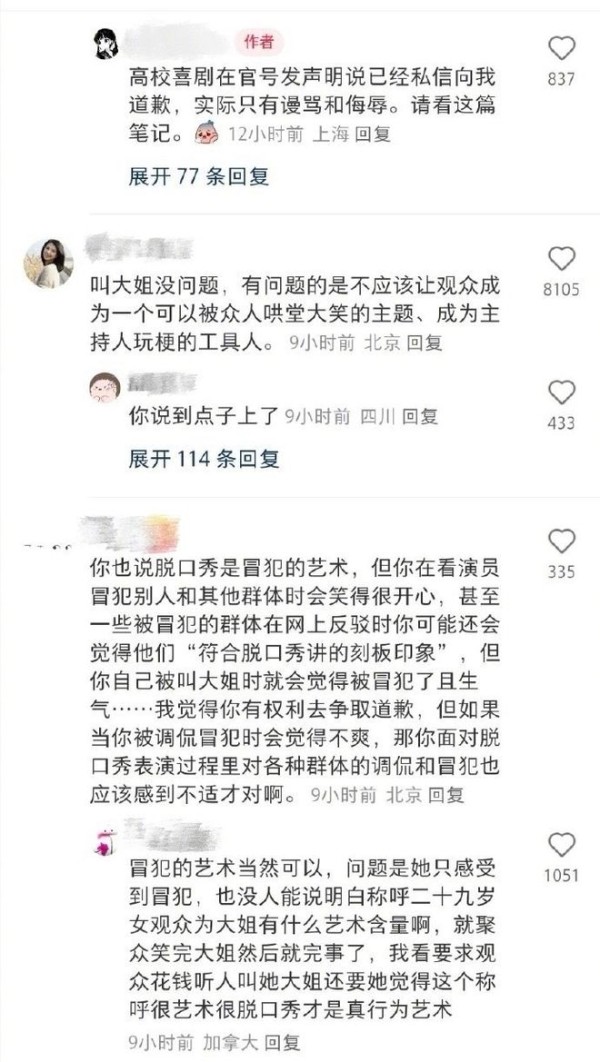
Task: Like the reply 你说到点子上了
Action: [563, 393]
